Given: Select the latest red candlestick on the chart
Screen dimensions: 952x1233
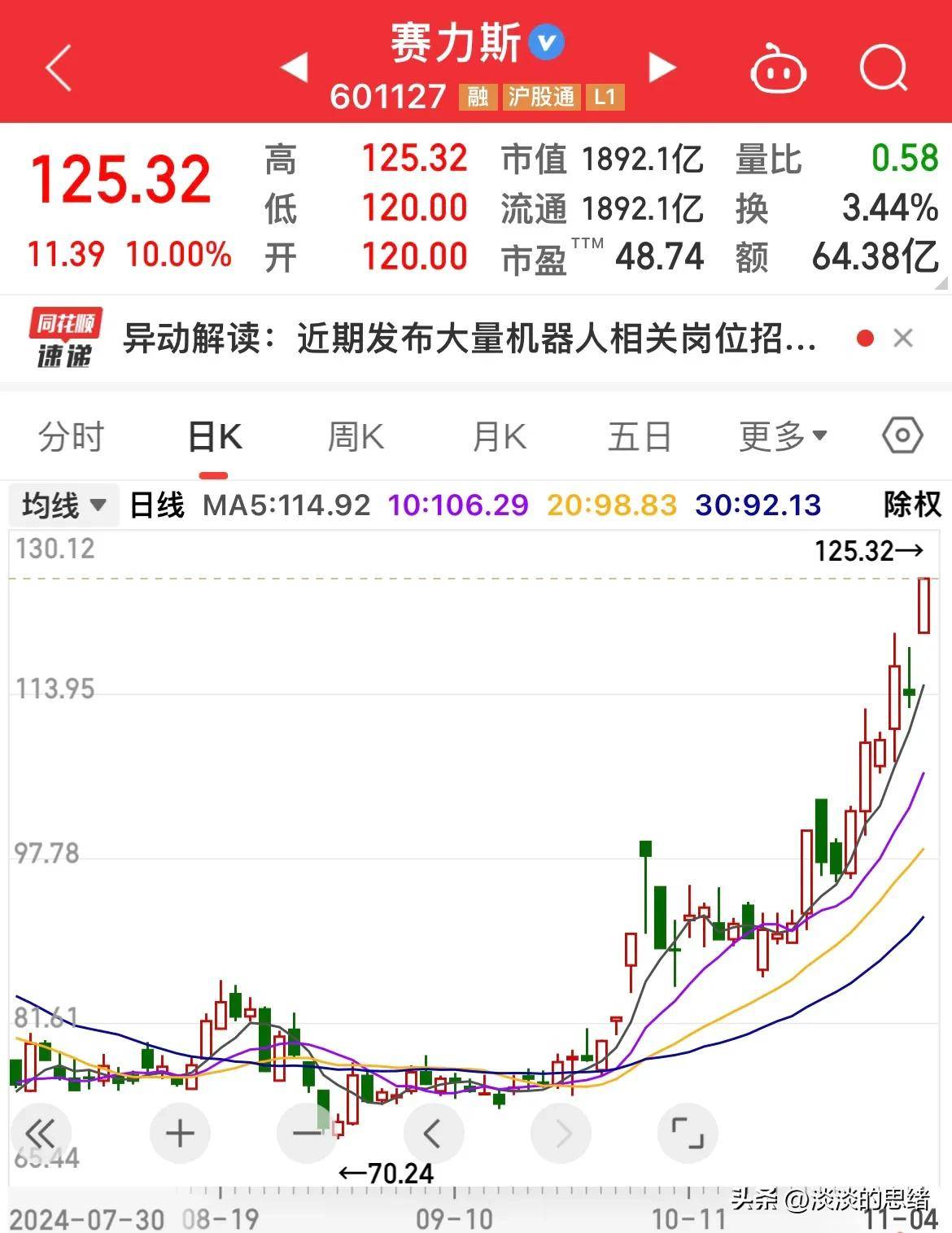Looking at the screenshot, I should click(x=926, y=606).
